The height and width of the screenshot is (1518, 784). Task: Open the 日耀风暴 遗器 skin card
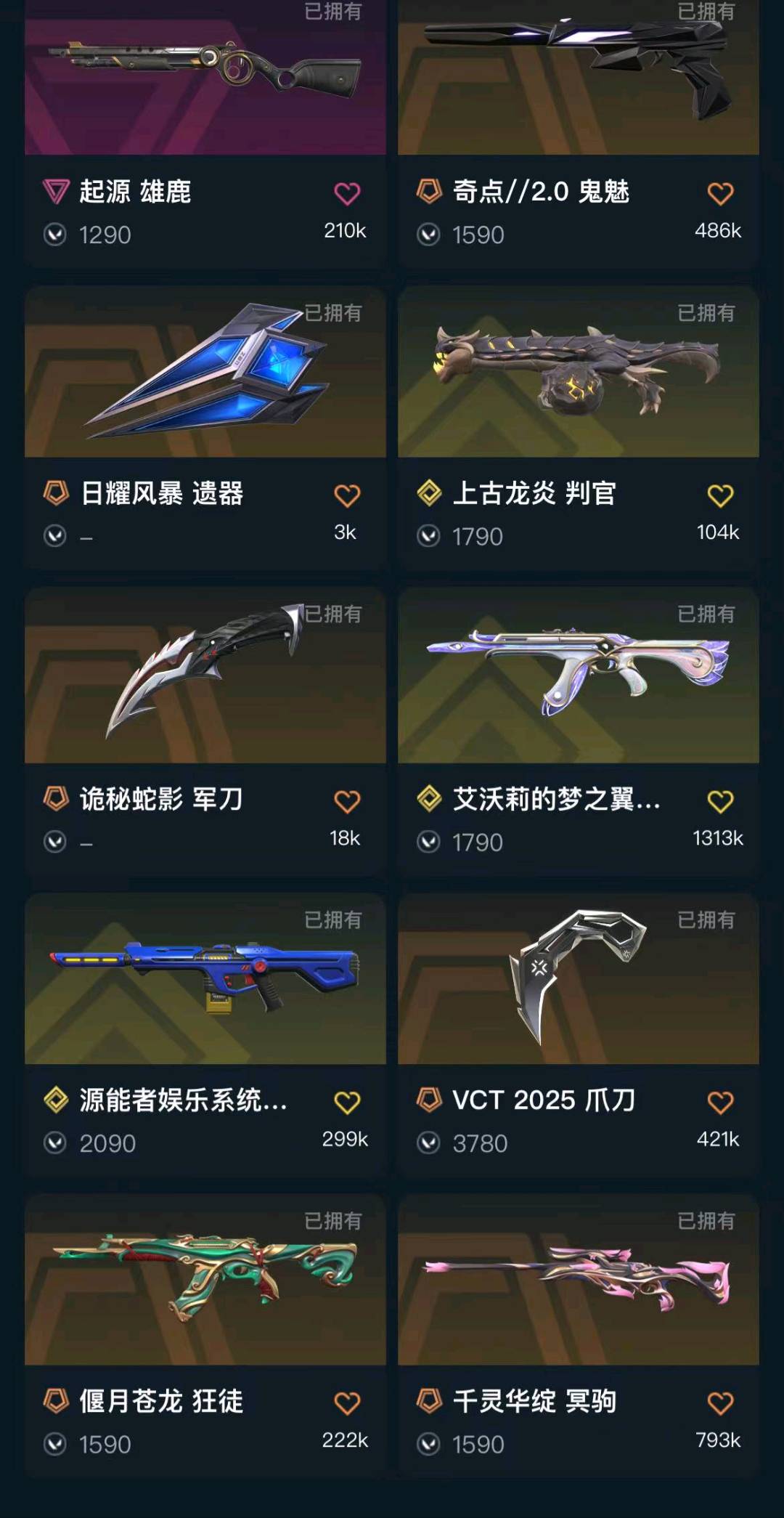[205, 374]
